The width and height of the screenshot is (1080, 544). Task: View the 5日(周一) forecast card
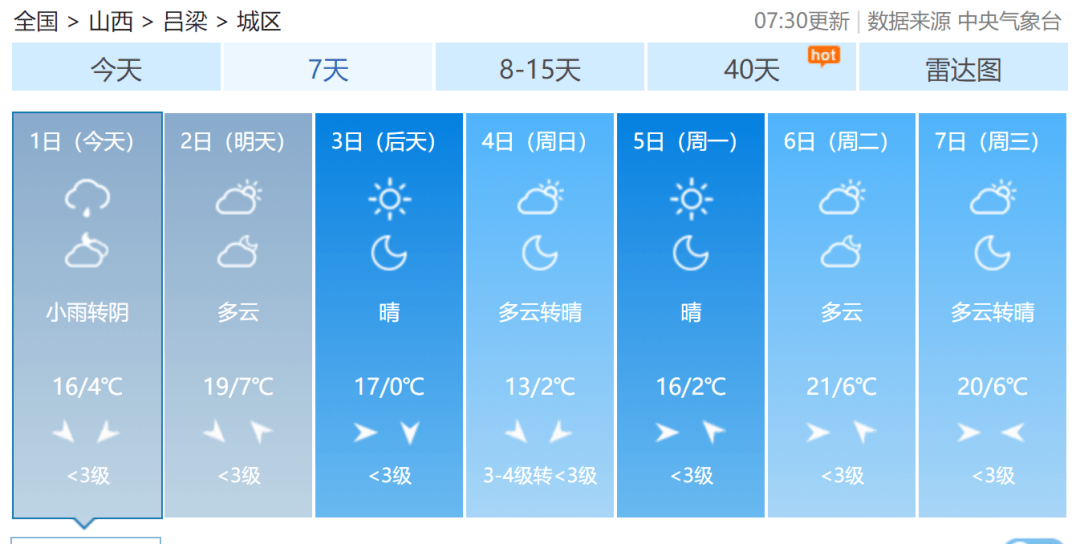(691, 314)
